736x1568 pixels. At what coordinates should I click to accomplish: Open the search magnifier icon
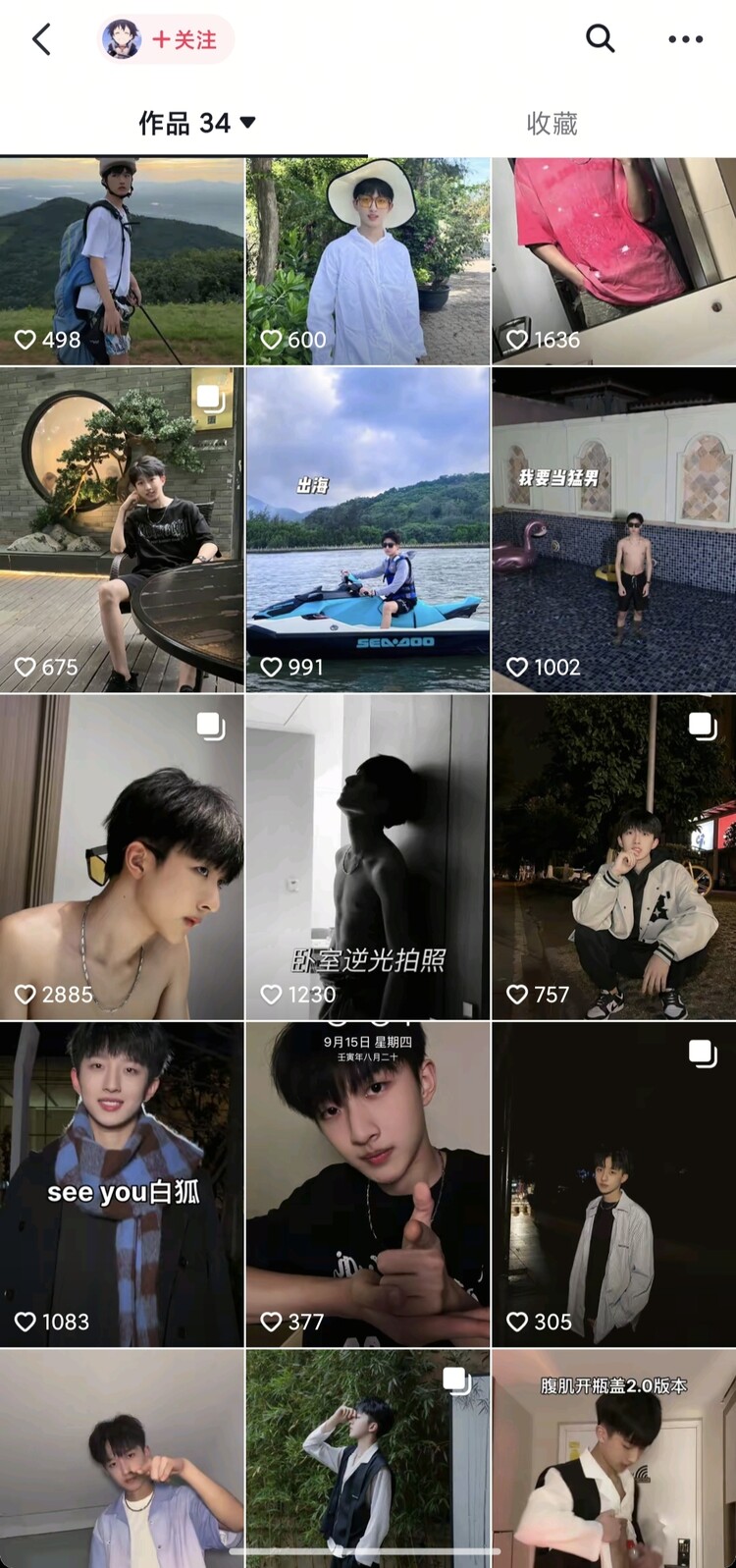pos(600,39)
